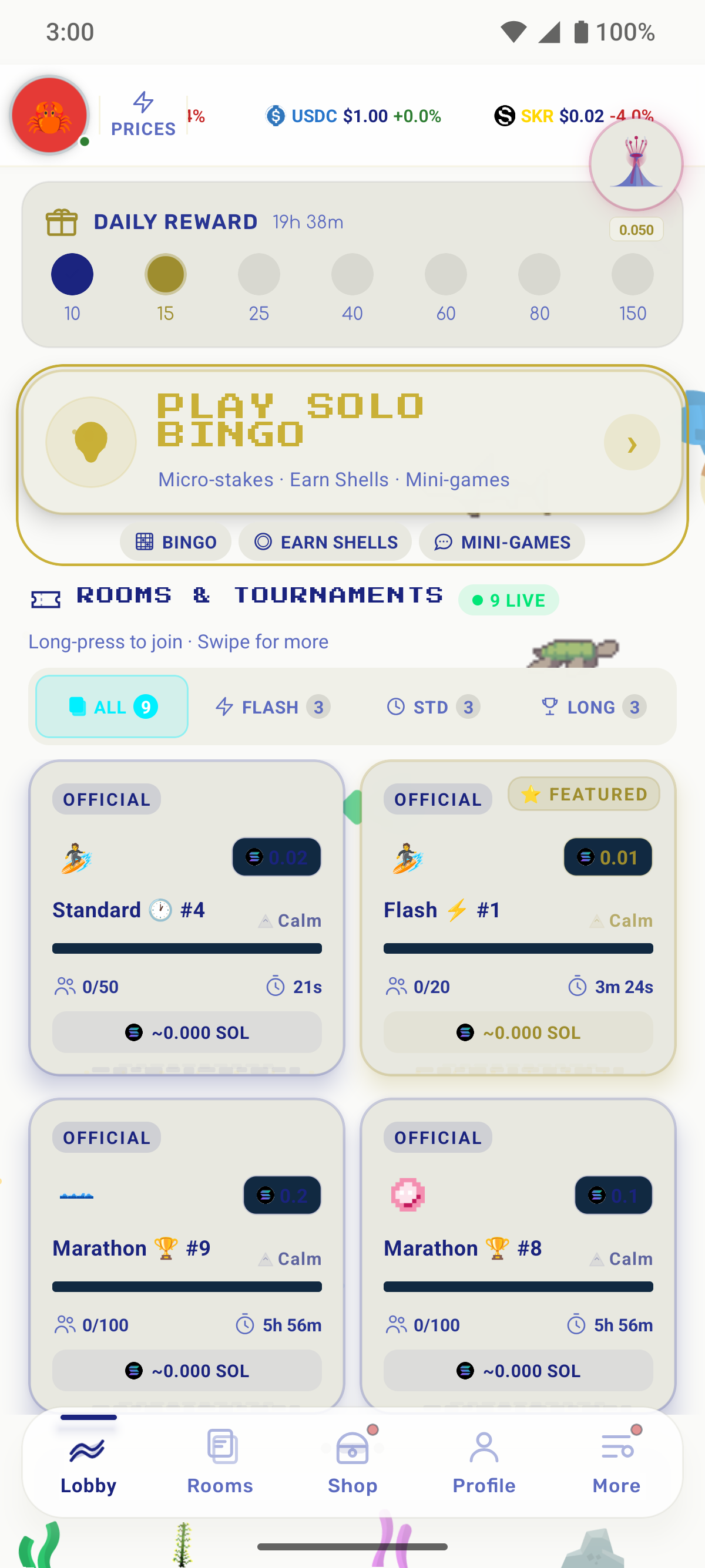Open the More menu in bottom navigation

[x=616, y=1460]
